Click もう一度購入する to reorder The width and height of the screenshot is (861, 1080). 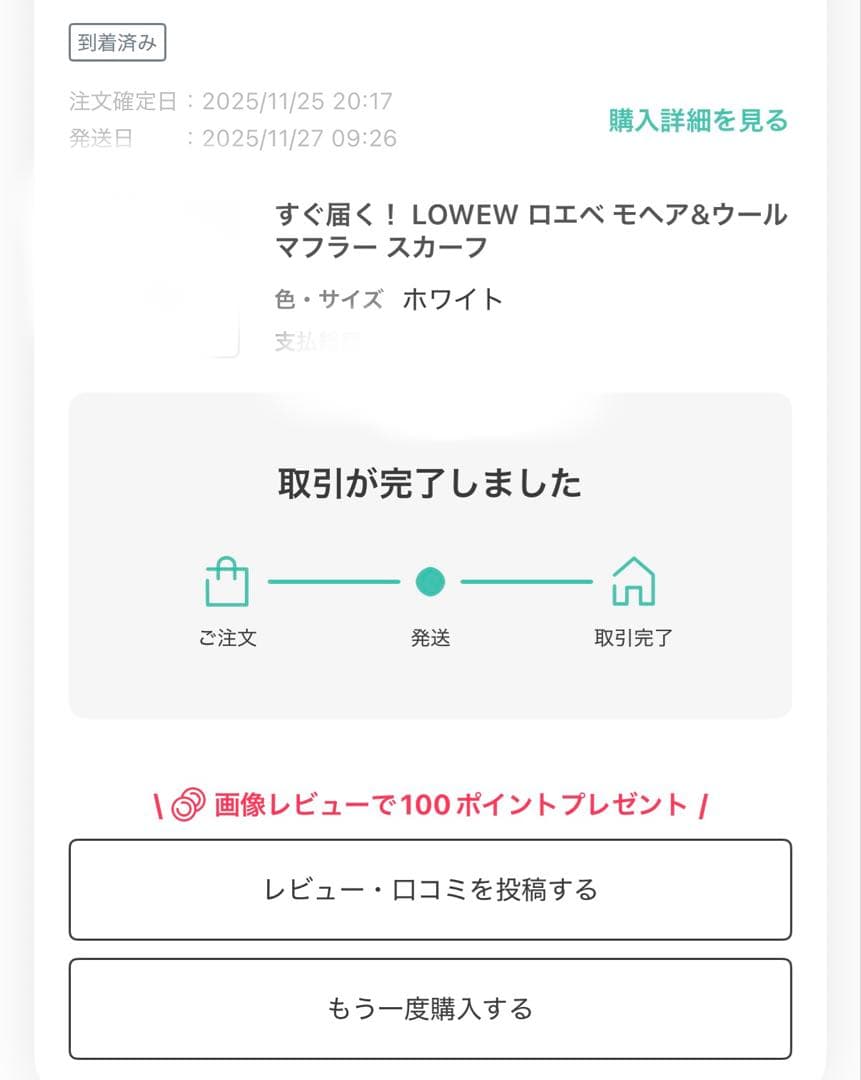(x=431, y=1008)
